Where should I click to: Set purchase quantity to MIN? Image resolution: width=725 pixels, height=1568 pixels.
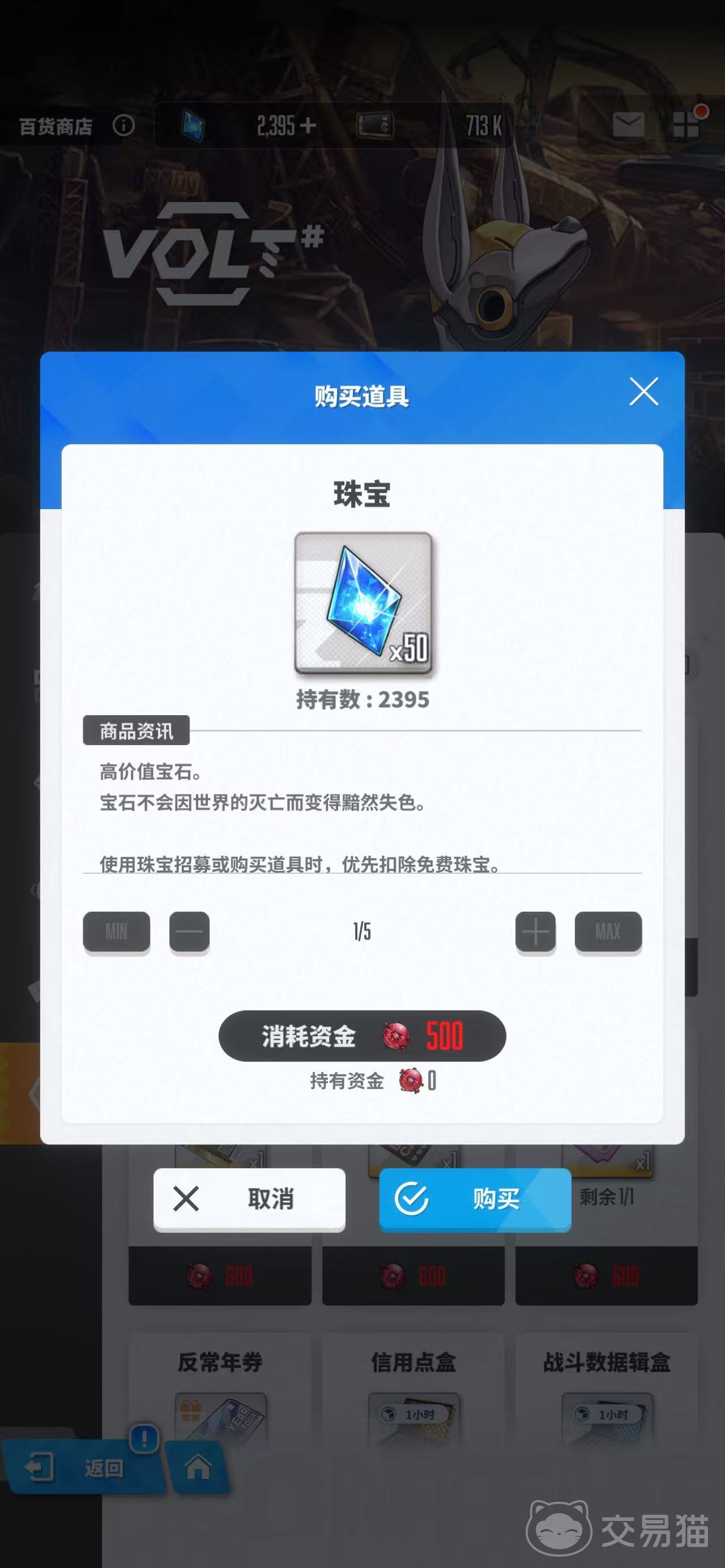(x=116, y=931)
